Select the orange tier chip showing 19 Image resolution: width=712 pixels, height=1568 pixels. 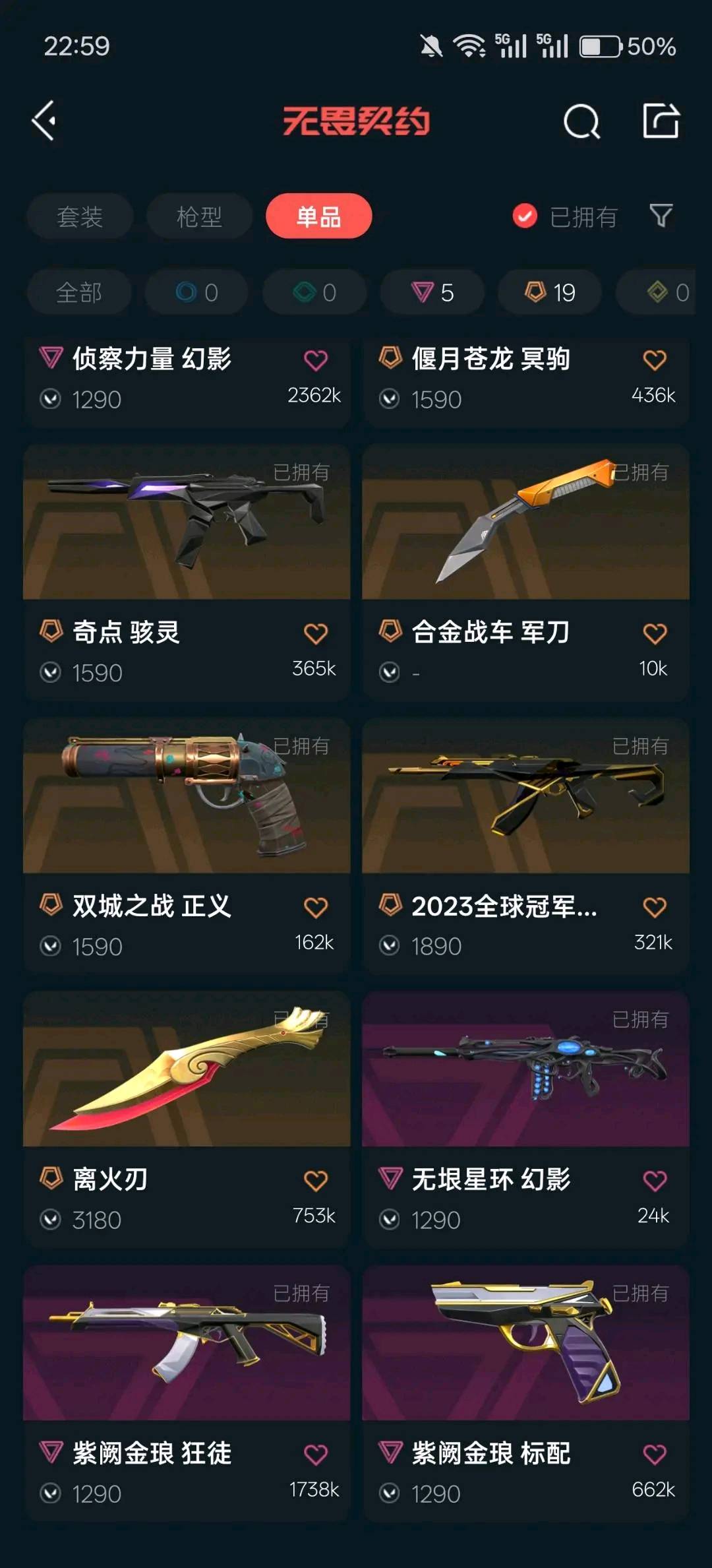coord(550,292)
